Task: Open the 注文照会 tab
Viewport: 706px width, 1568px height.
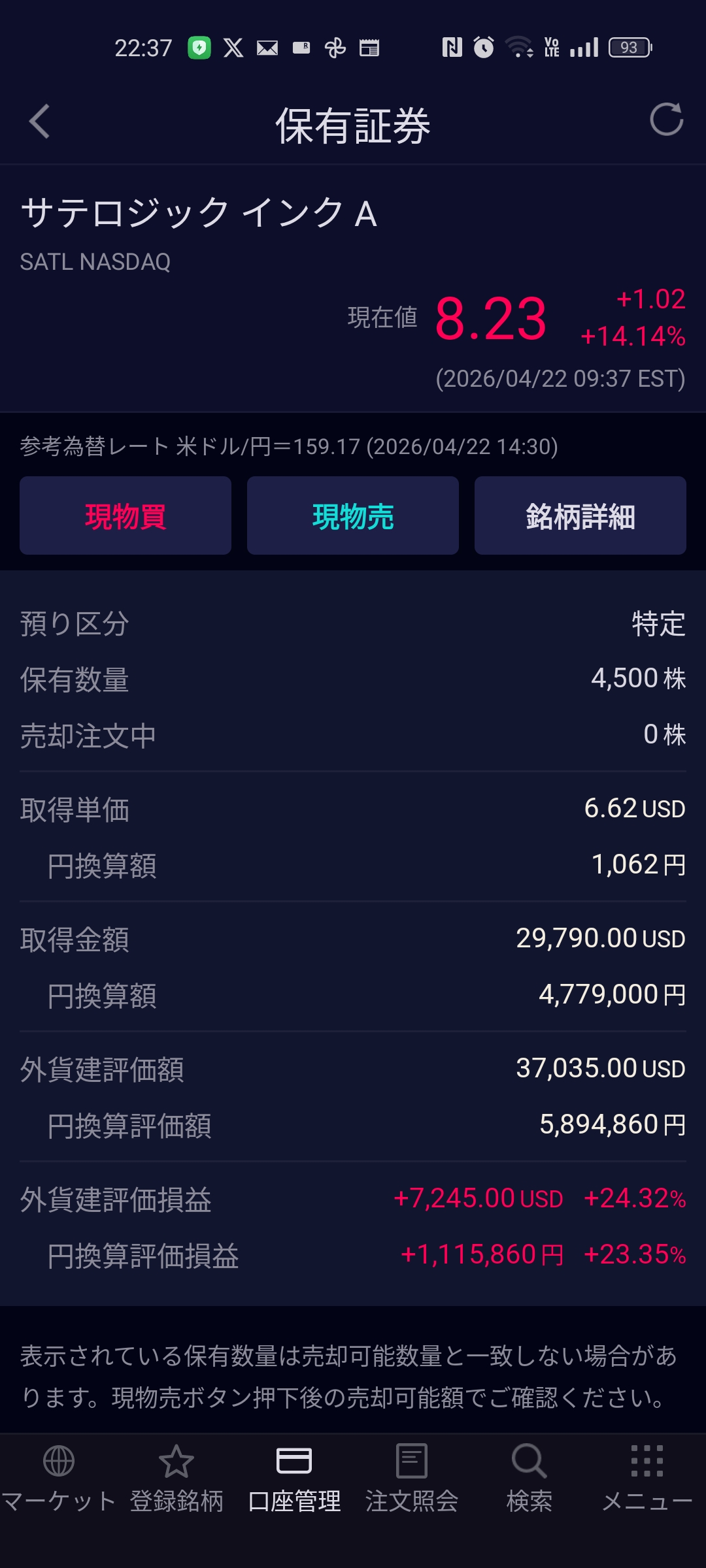Action: (412, 1479)
